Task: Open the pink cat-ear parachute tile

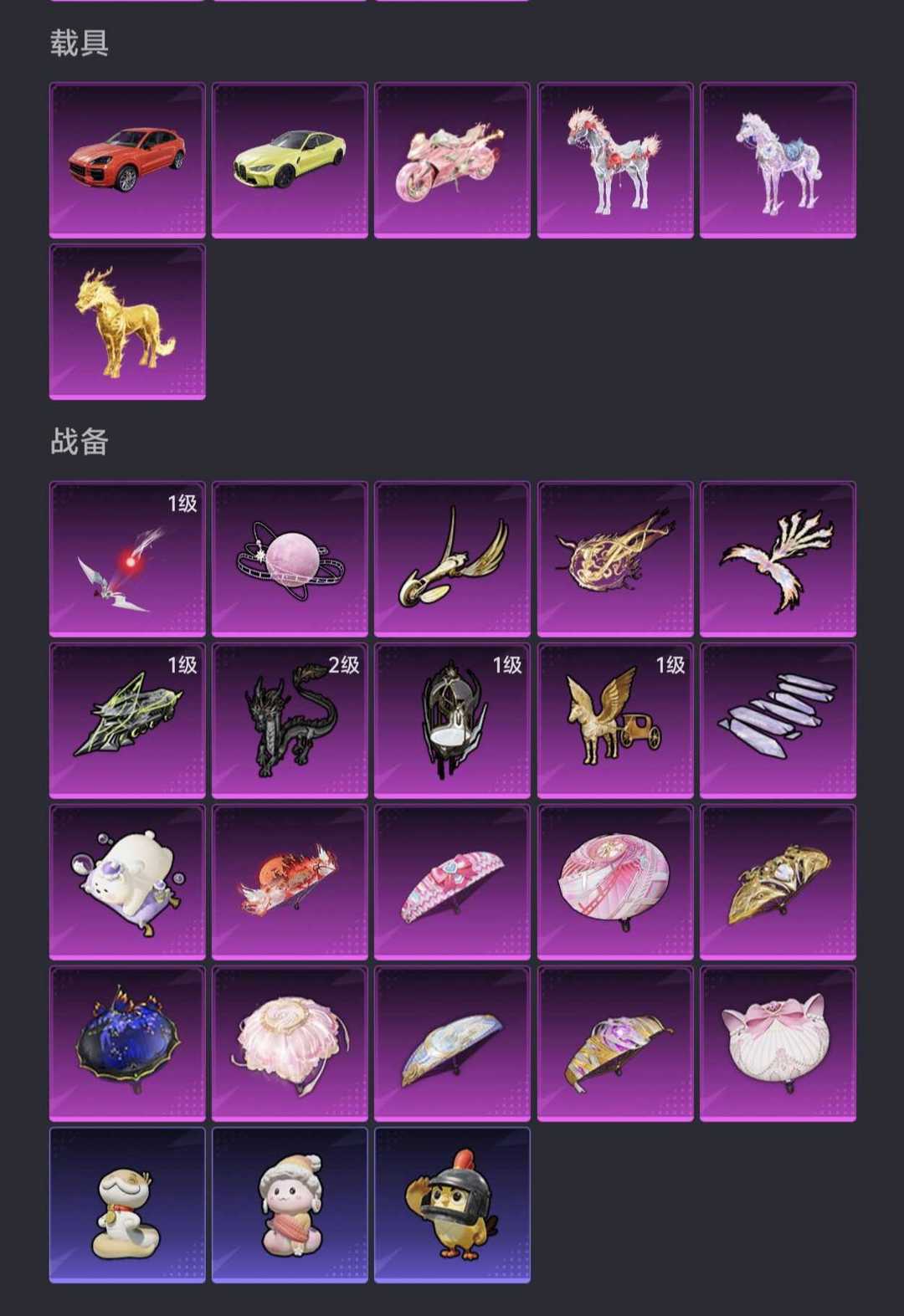Action: pos(778,1043)
